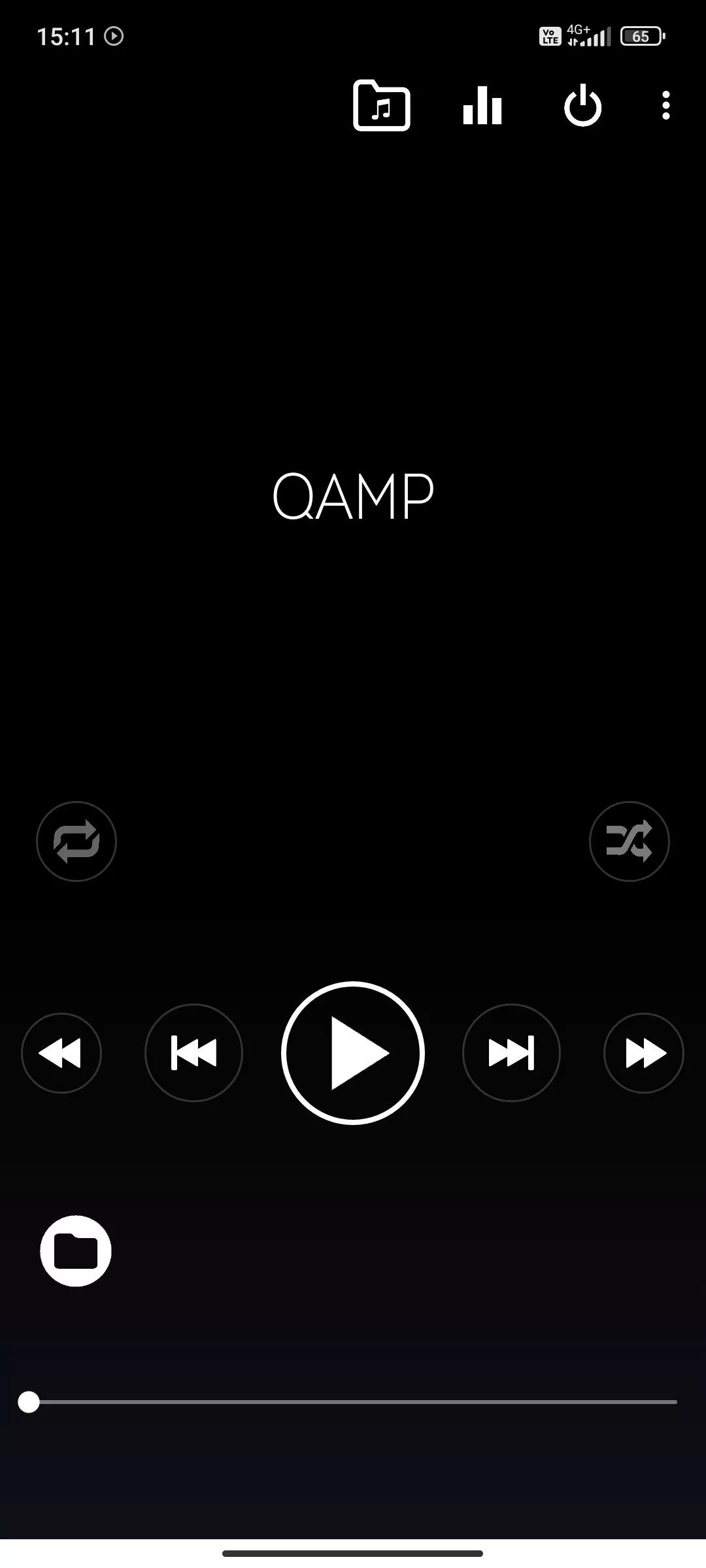Skip to the previous track
This screenshot has height=1568, width=706.
pos(193,1053)
